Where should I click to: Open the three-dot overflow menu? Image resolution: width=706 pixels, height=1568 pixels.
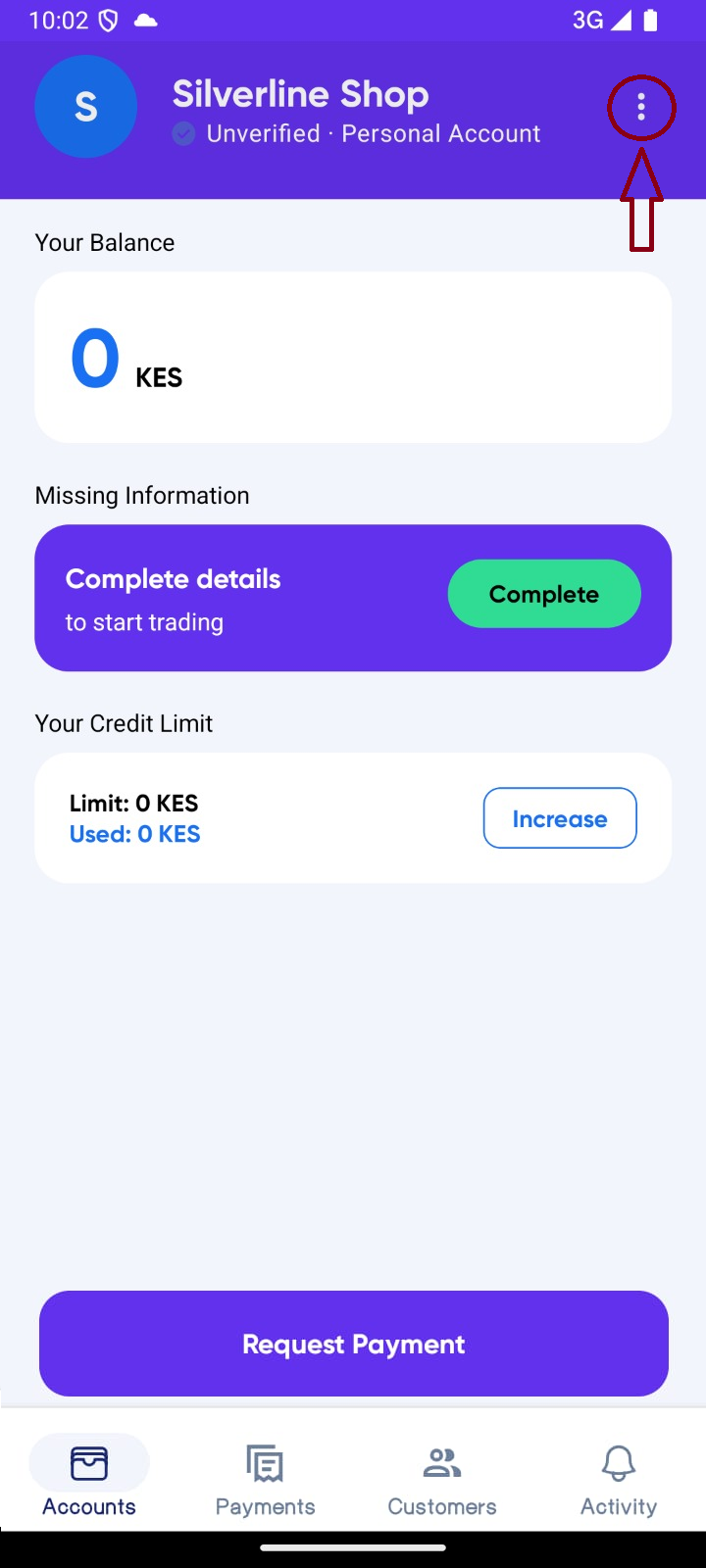(641, 107)
